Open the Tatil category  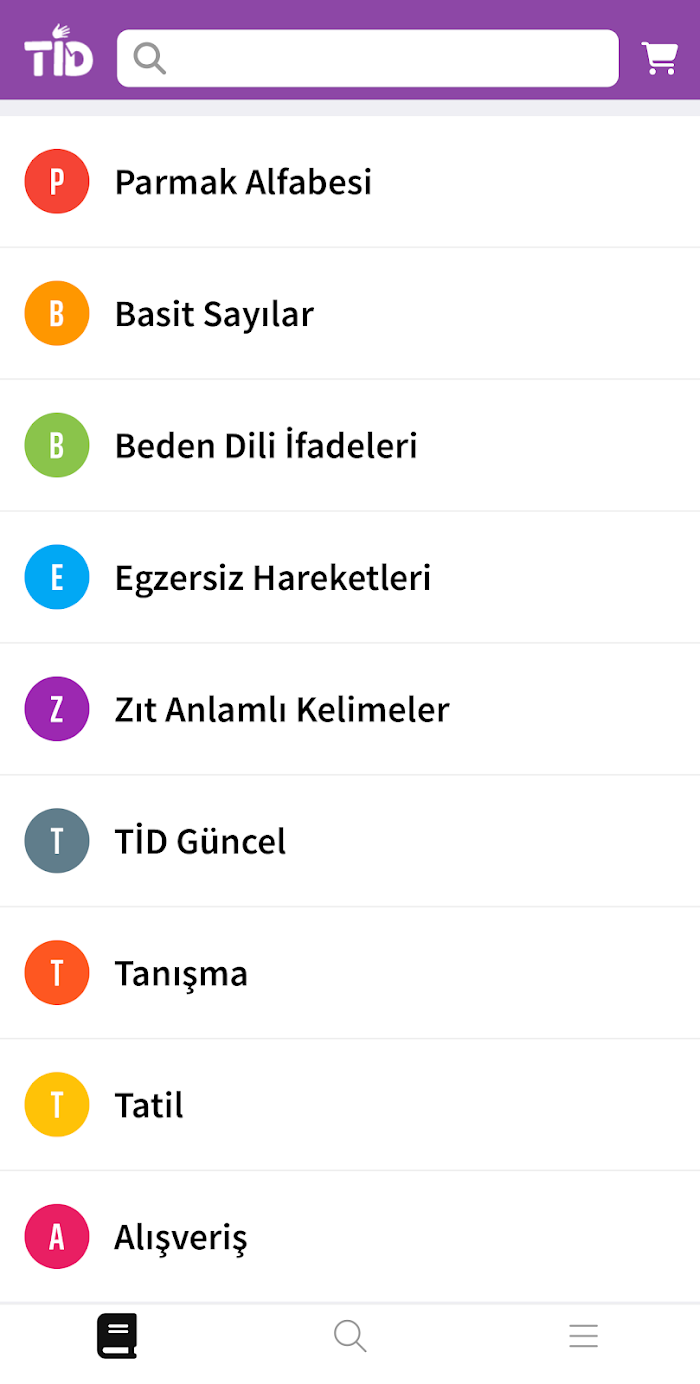(x=350, y=1106)
